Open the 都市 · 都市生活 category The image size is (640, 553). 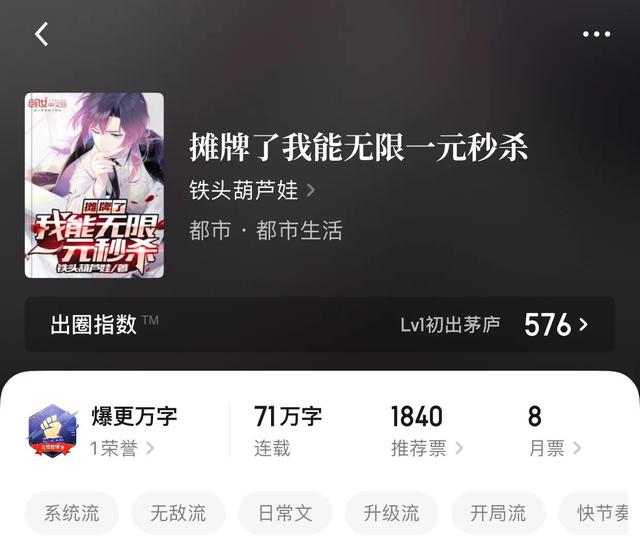[266, 230]
